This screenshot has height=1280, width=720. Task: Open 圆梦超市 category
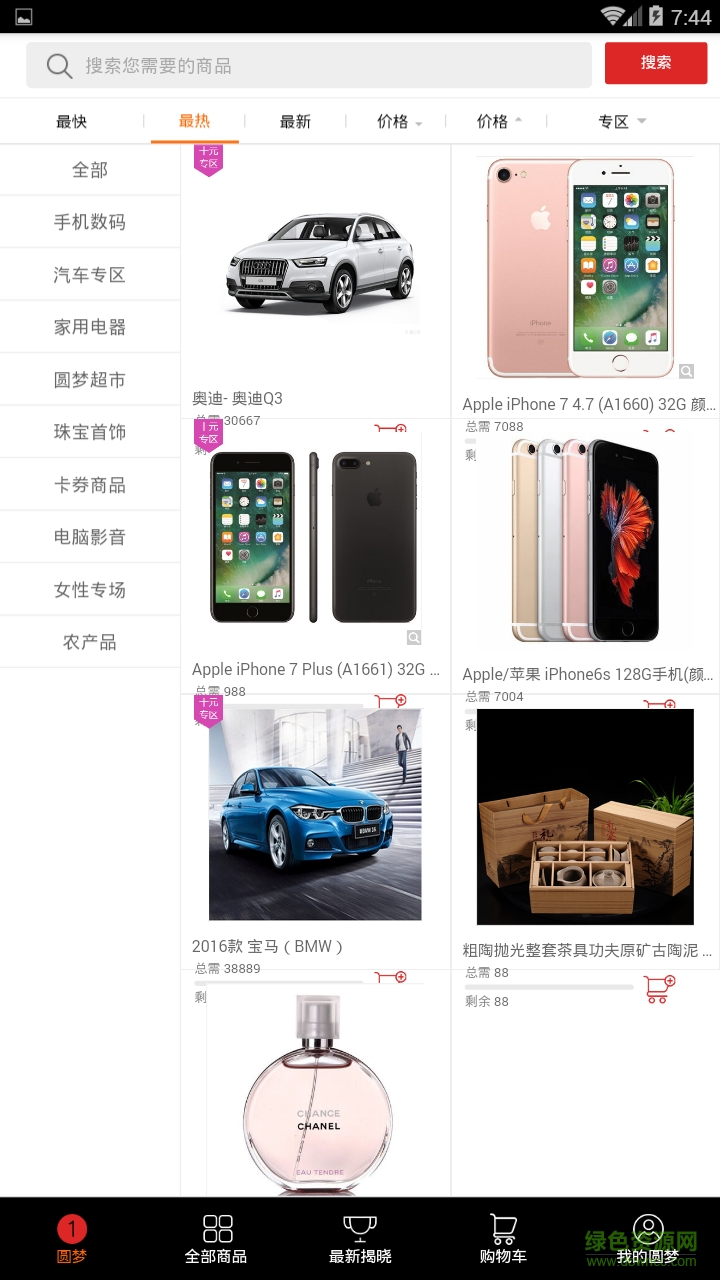[x=90, y=380]
